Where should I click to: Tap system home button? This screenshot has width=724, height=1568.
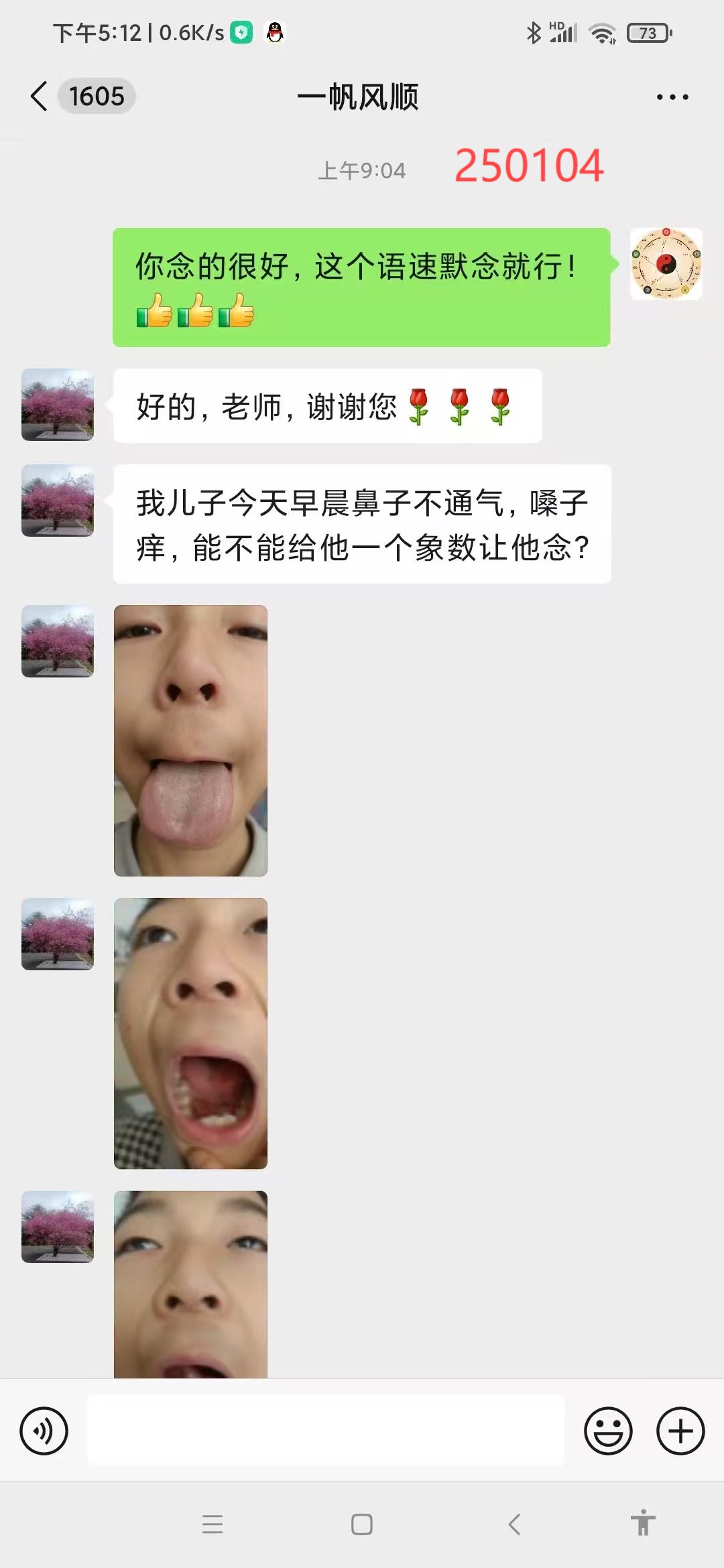click(x=362, y=1524)
